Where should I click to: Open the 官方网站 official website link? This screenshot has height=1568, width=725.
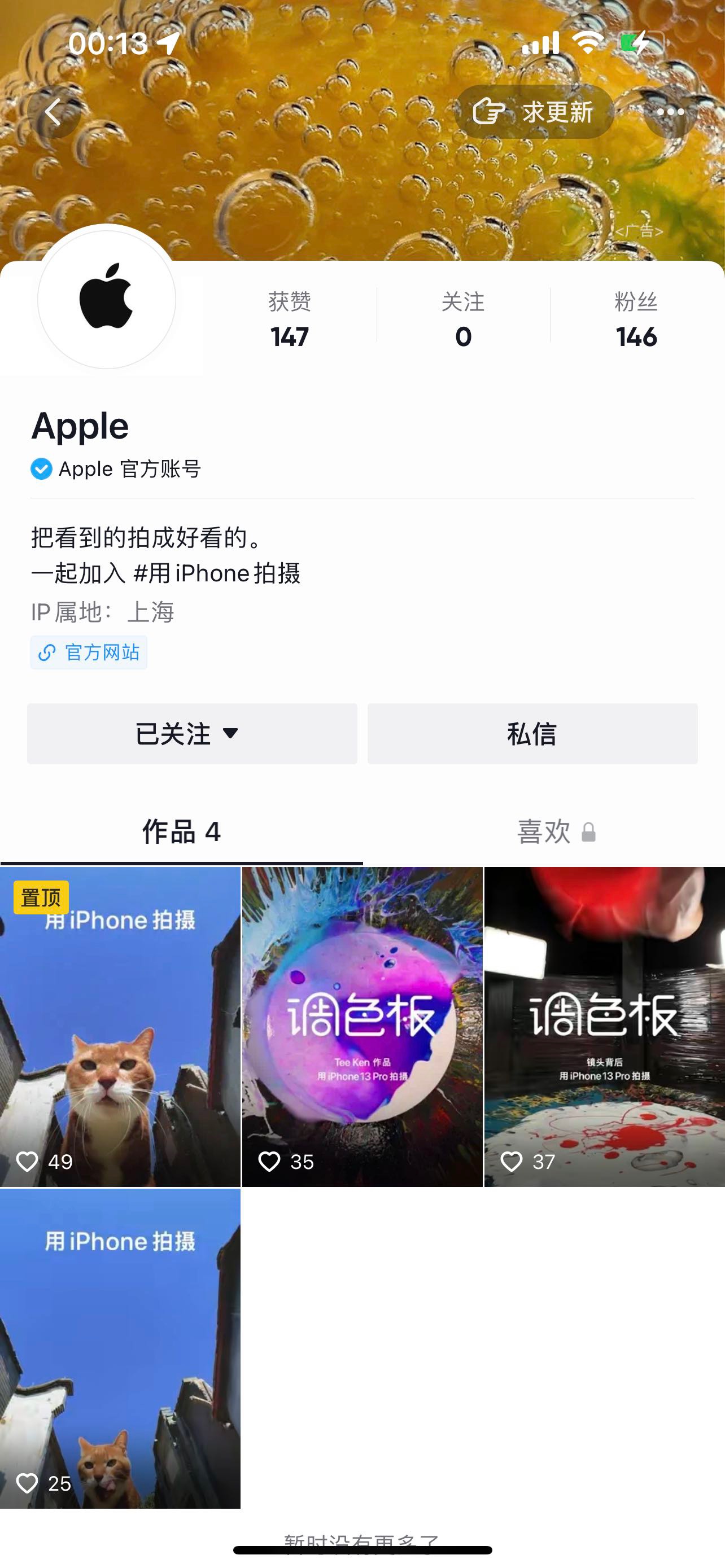point(89,652)
